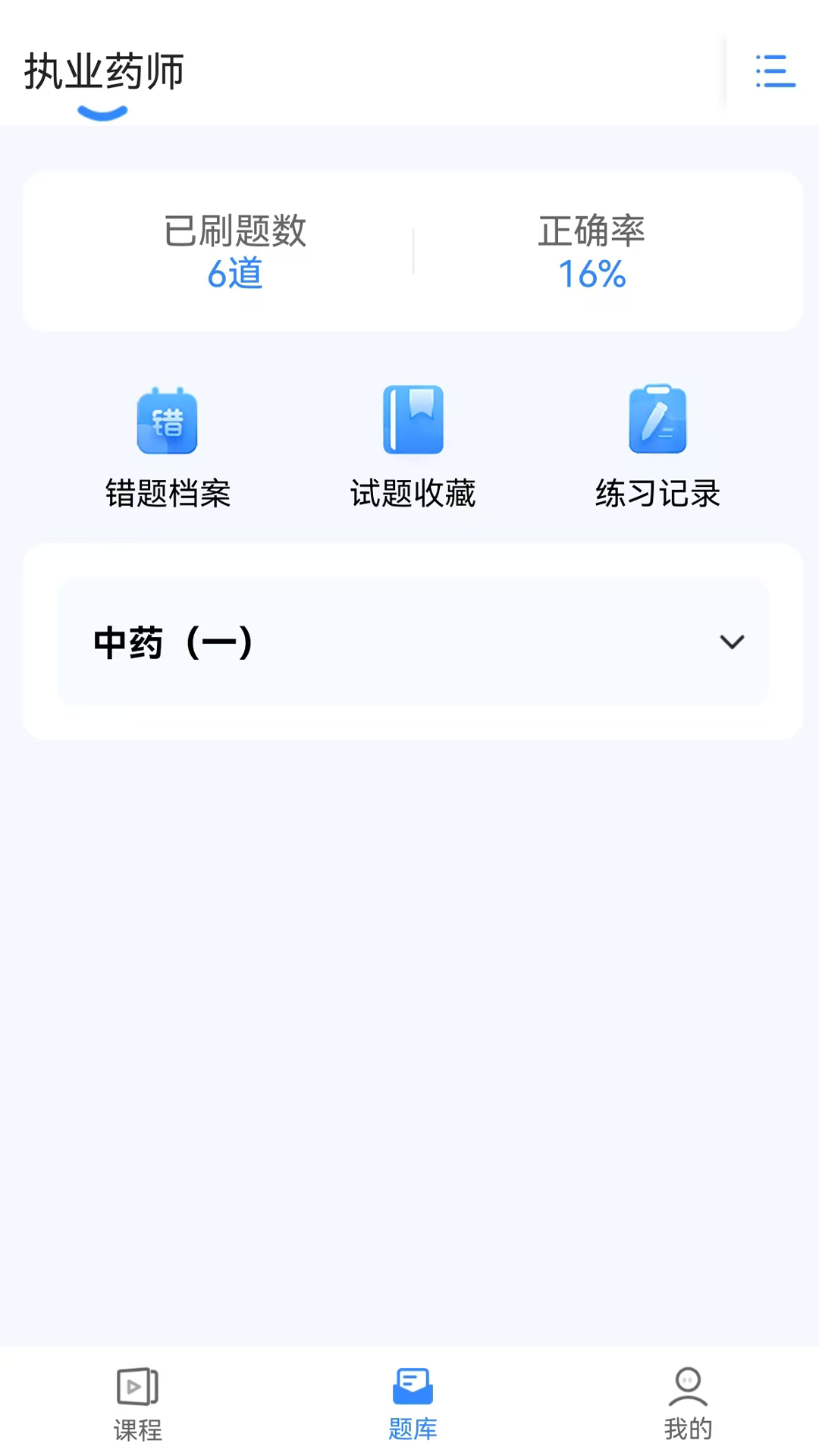Tap the list menu icon at top right
The width and height of the screenshot is (819, 1456).
tap(775, 71)
